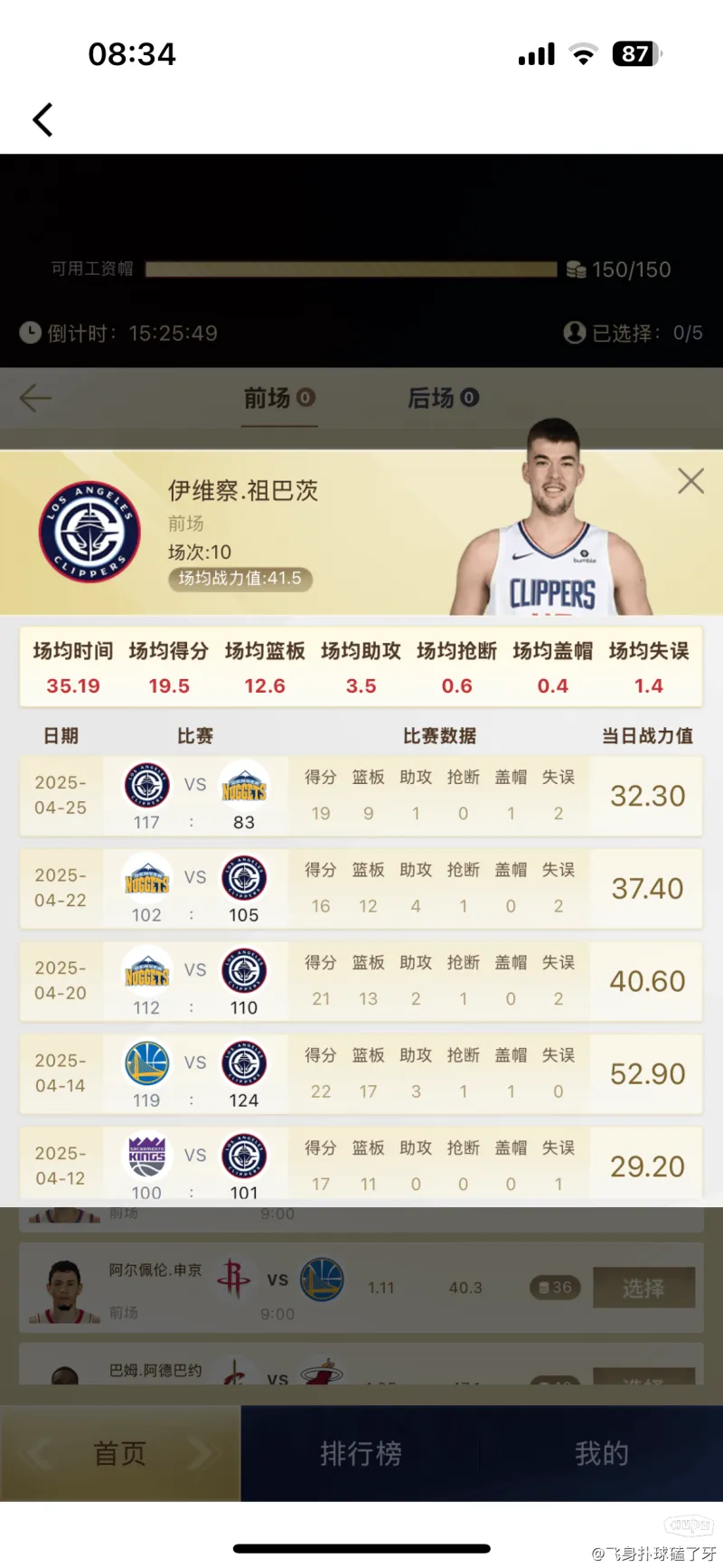Go to the 我的 bottom tab
This screenshot has height=1568, width=723.
tap(601, 1453)
